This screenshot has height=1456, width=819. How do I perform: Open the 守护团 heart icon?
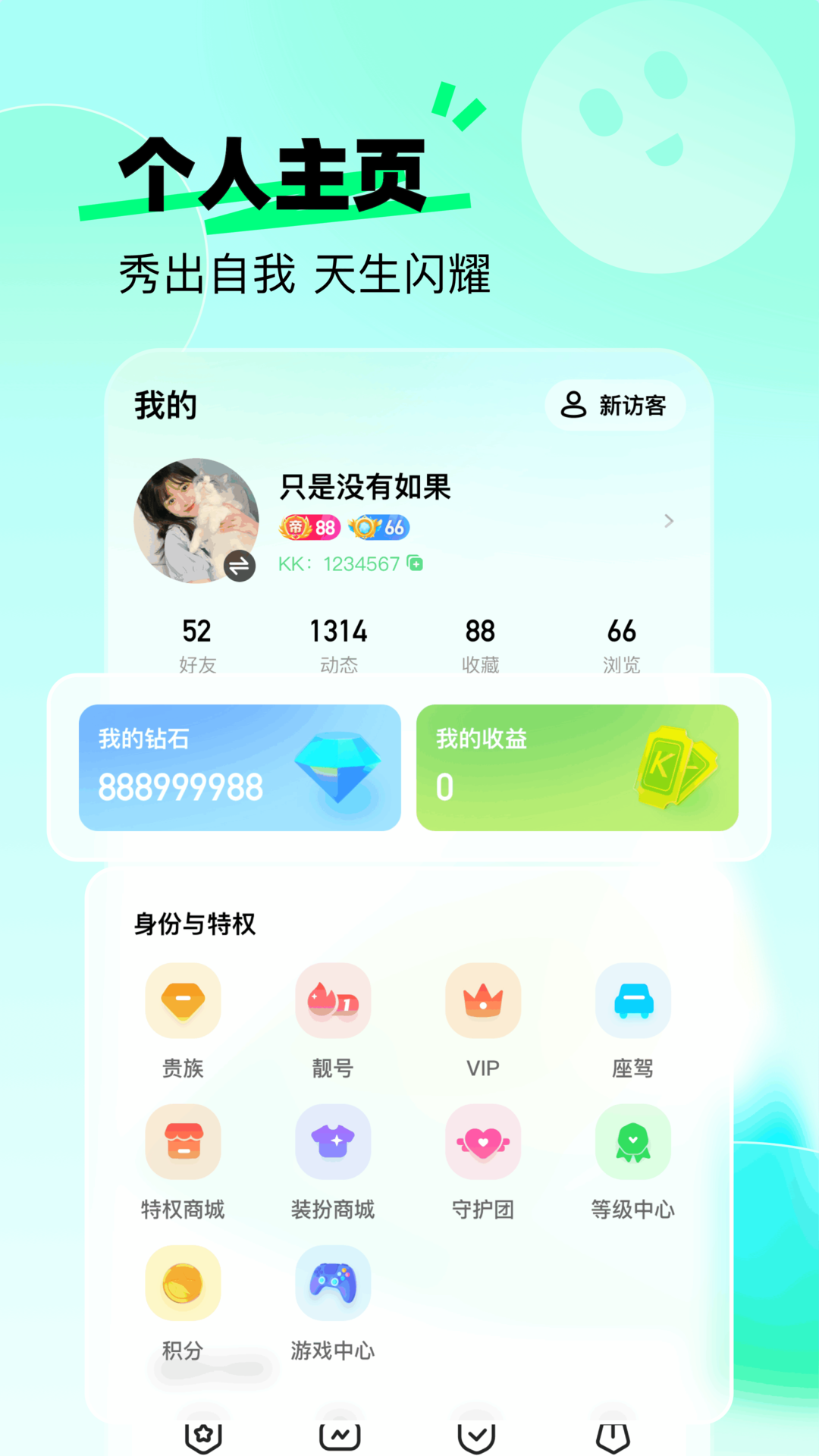pyautogui.click(x=482, y=1142)
